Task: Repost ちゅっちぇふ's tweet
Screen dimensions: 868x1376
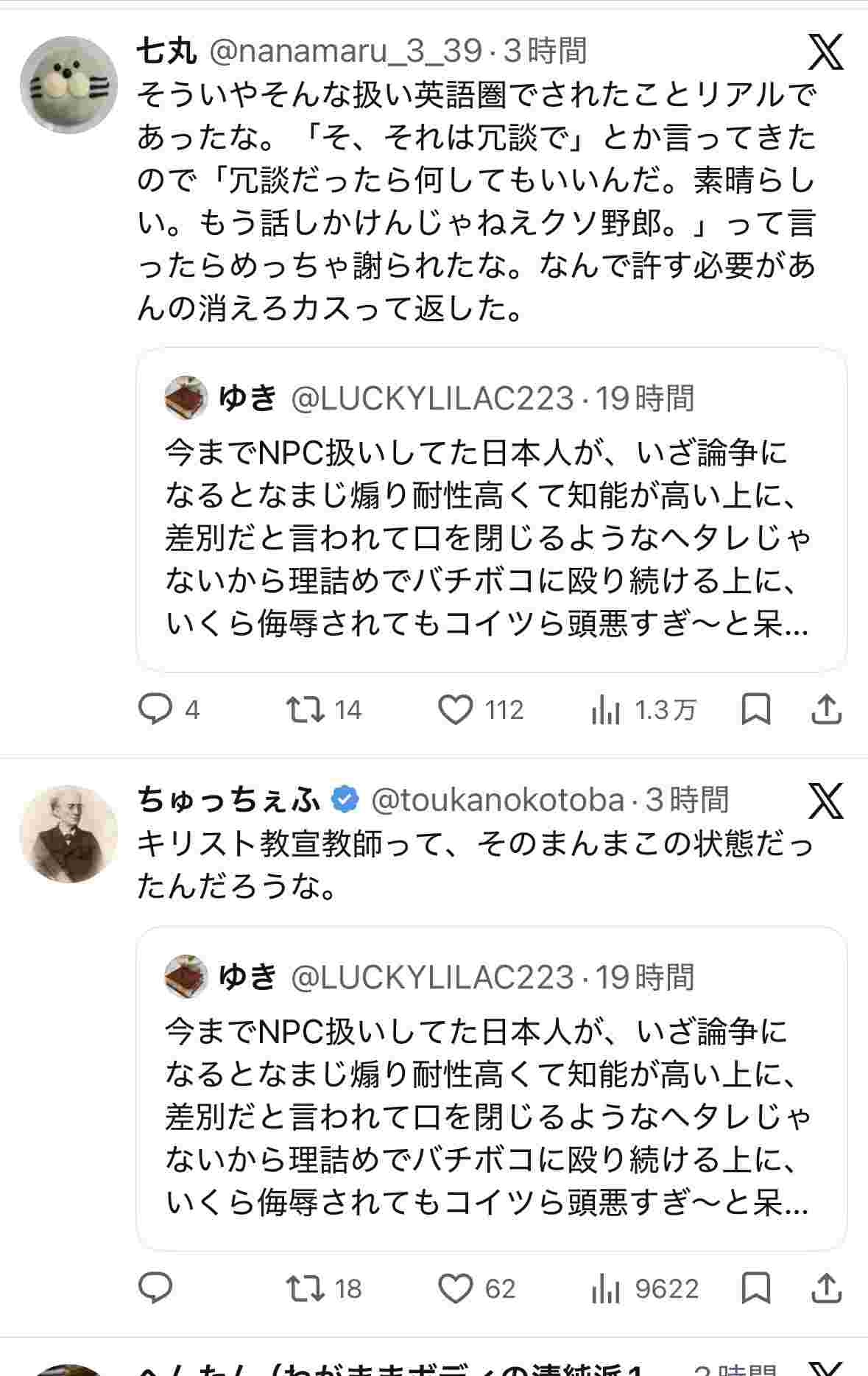Action: coord(305,1288)
